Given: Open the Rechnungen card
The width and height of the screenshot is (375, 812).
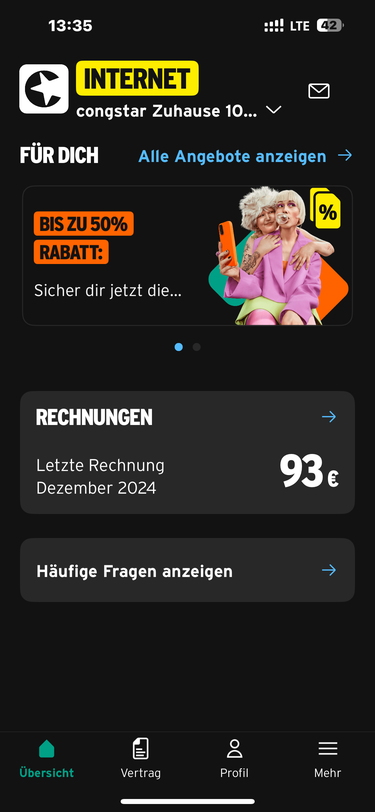Looking at the screenshot, I should tap(188, 452).
